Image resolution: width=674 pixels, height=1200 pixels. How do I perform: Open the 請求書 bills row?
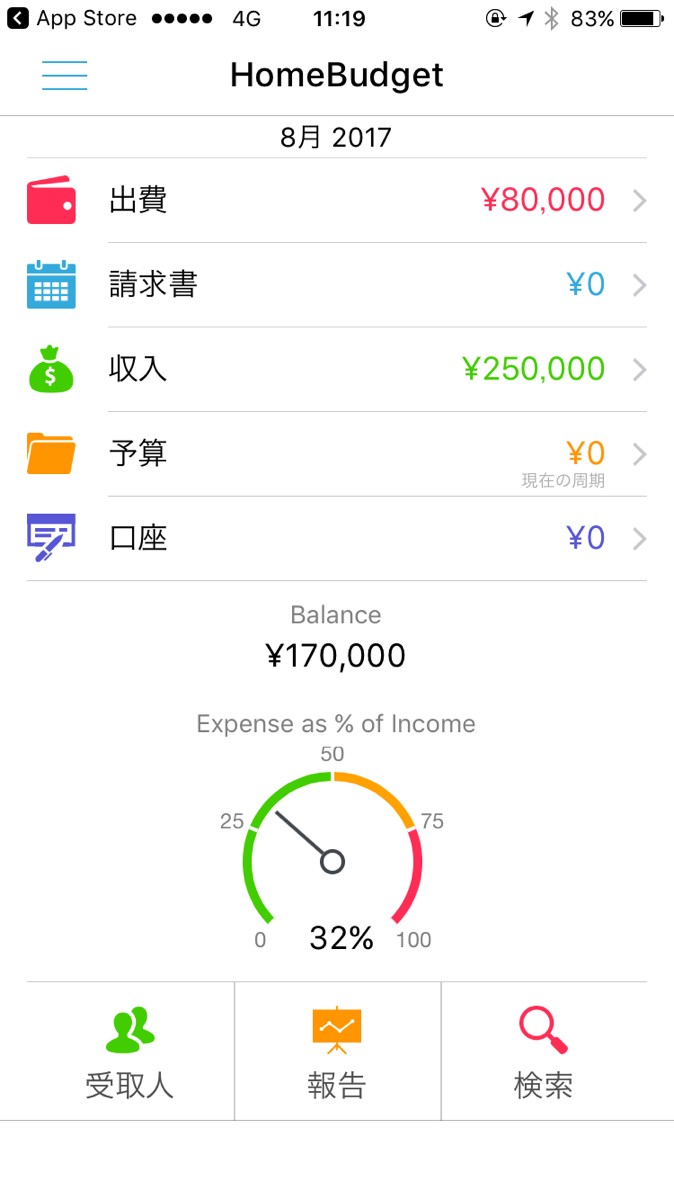pos(337,285)
